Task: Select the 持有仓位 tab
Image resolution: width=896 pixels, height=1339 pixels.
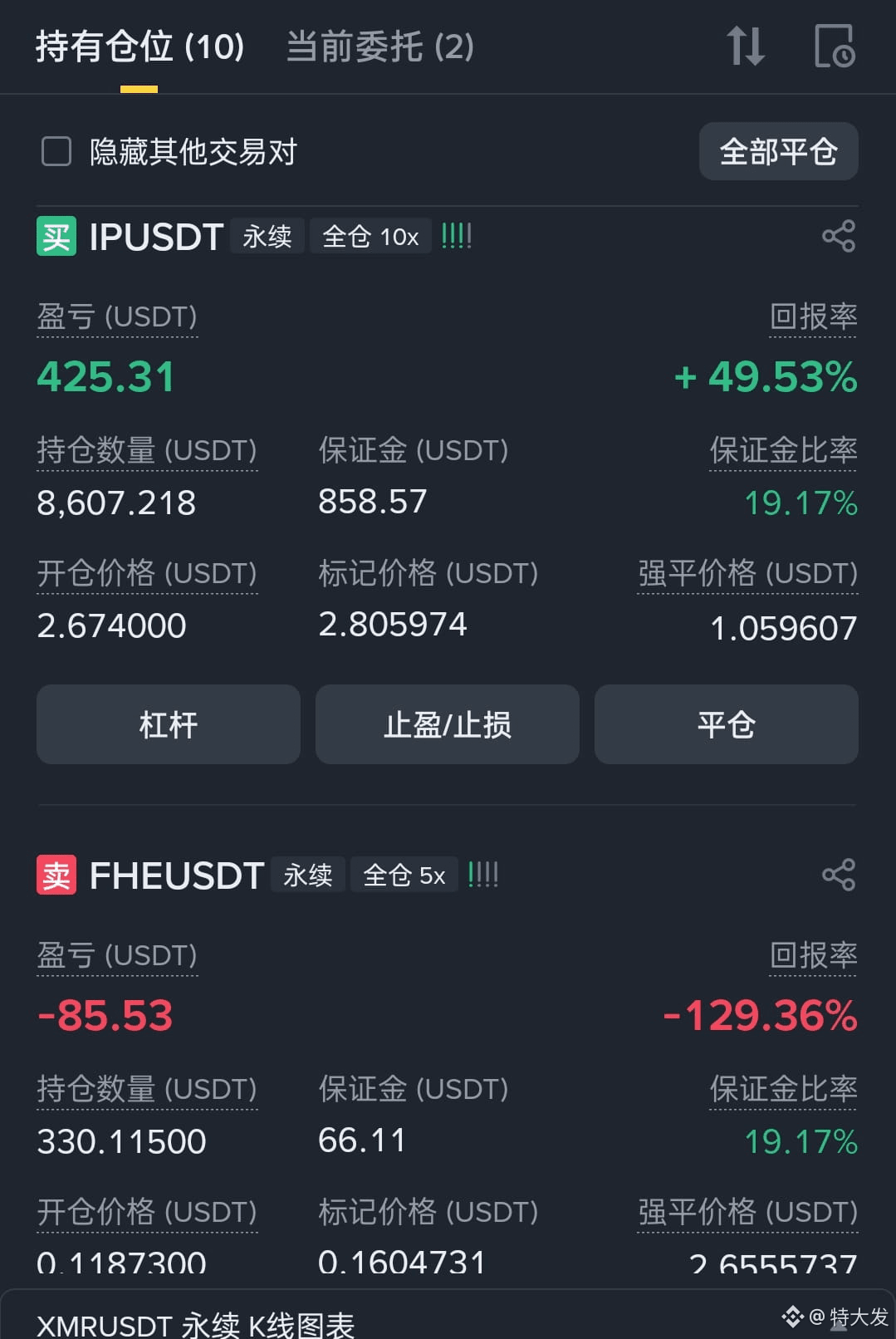Action: 138,48
